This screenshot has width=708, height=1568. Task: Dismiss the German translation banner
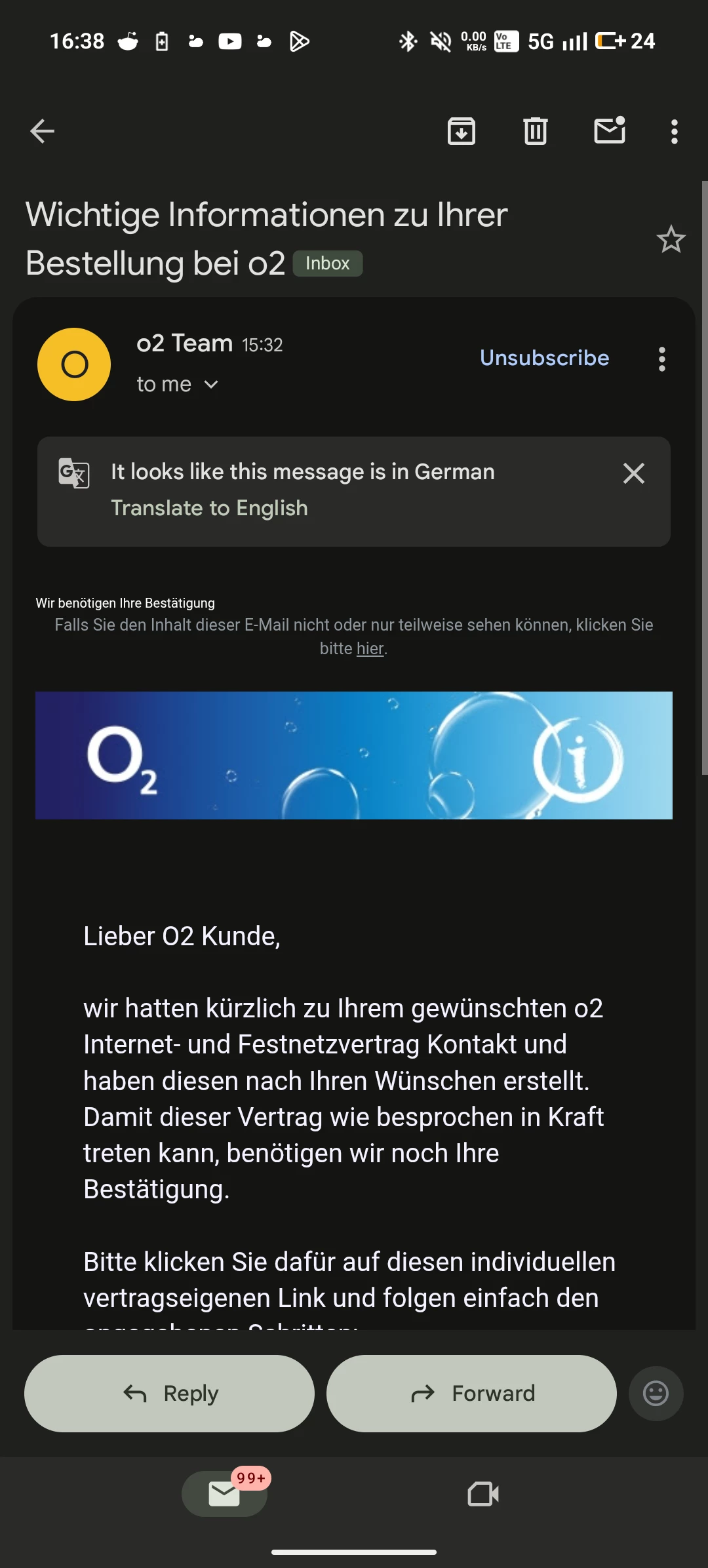(x=633, y=473)
